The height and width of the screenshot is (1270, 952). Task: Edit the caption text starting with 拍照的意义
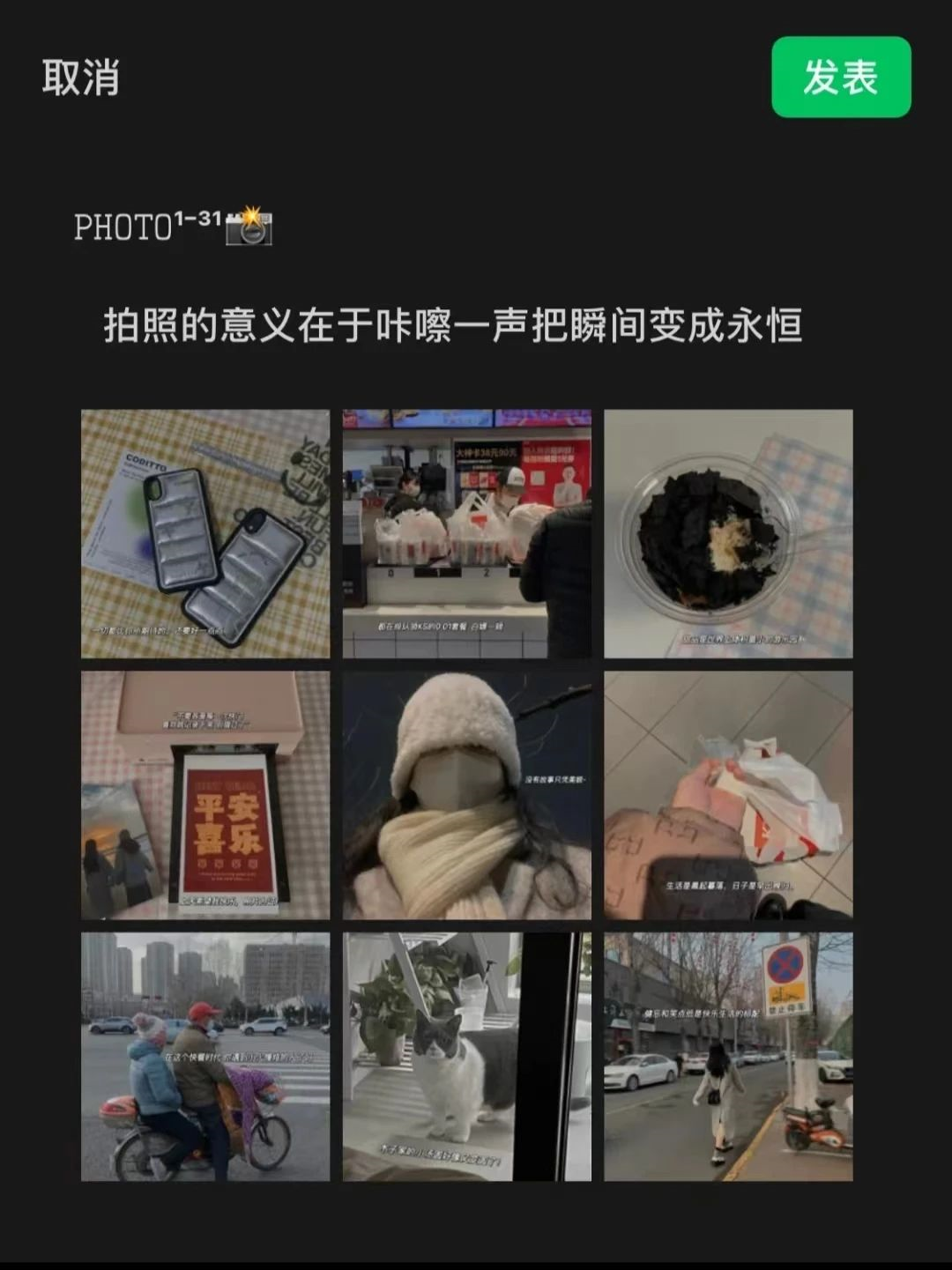[x=452, y=325]
